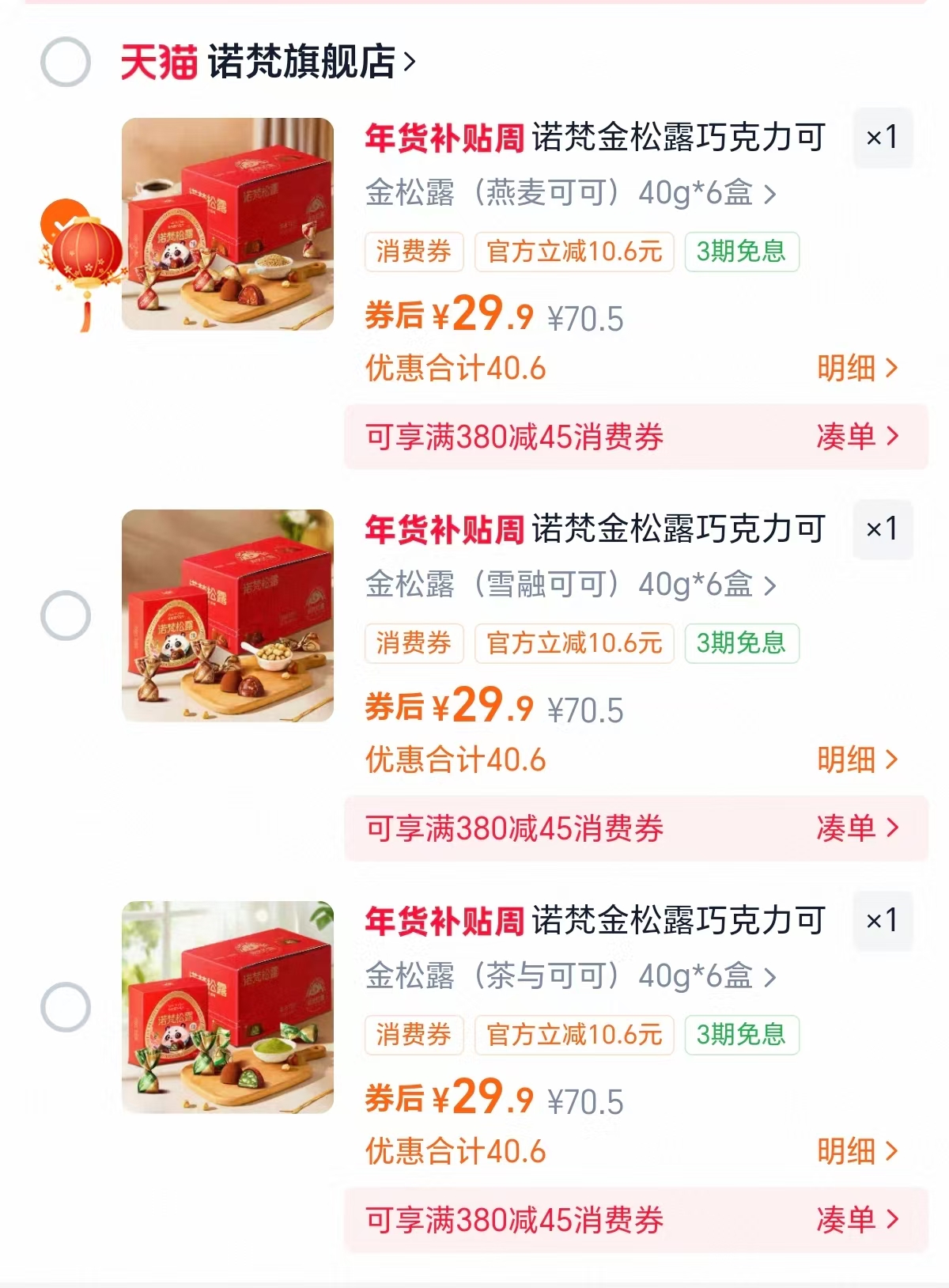
Task: Check the 雪融可可 product selection circle
Action: tap(67, 613)
